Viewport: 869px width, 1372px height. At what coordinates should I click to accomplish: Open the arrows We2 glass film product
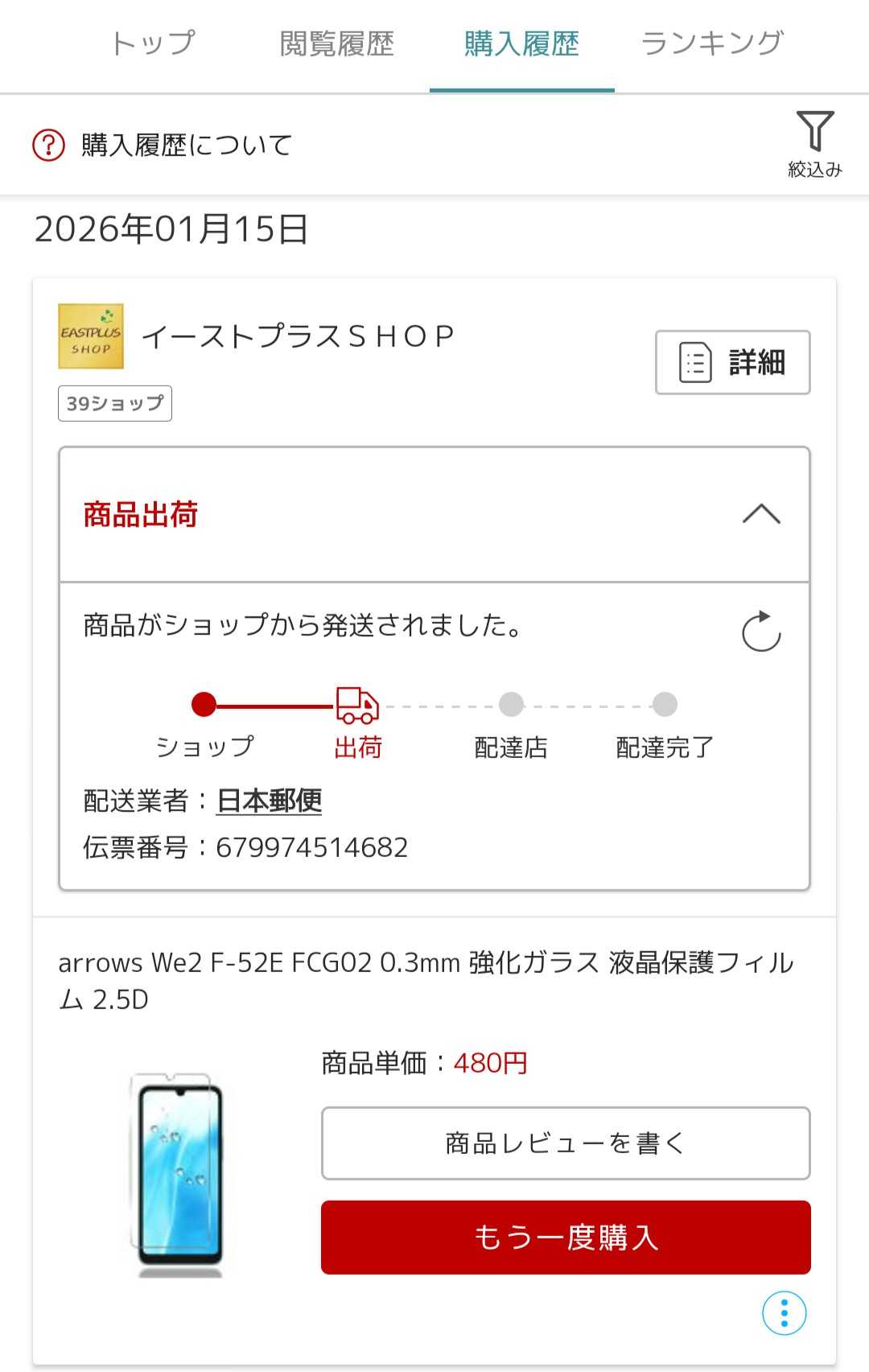point(425,980)
